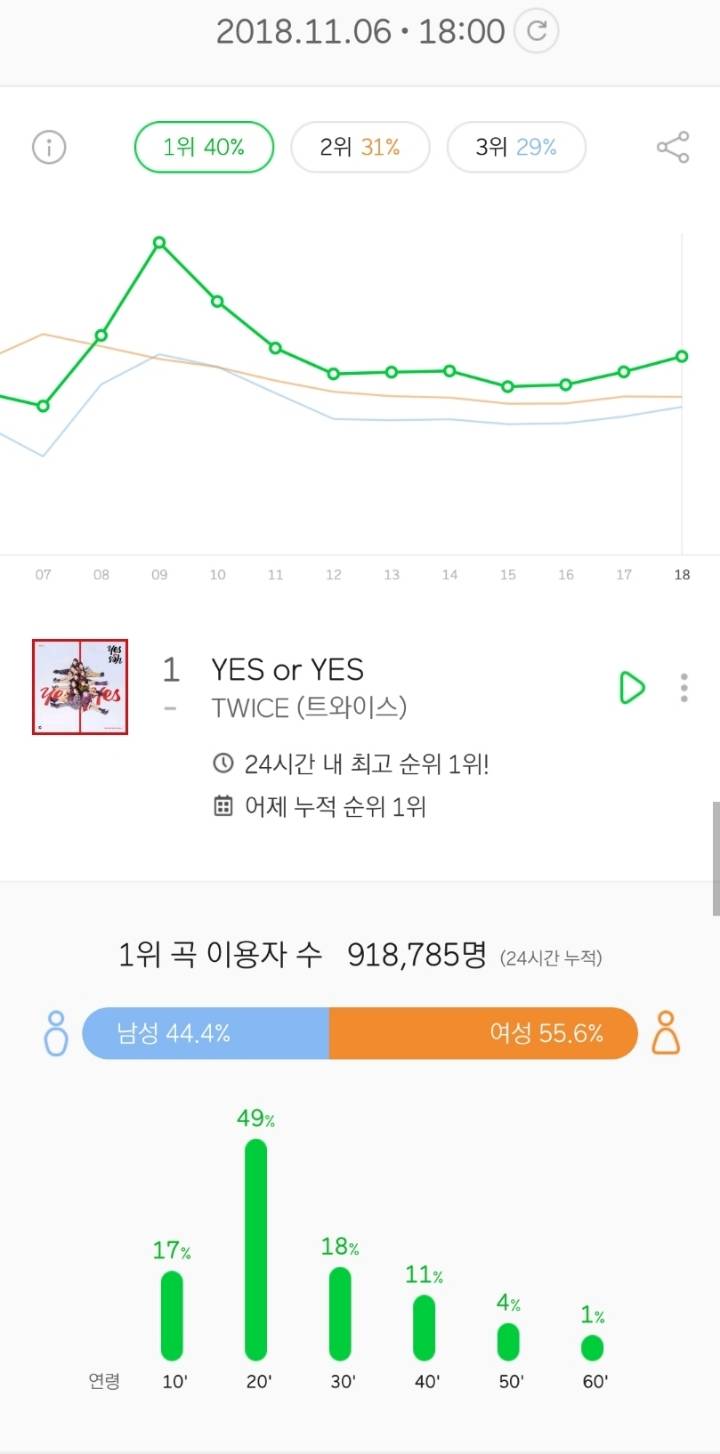
Task: Select the song title YES or YES
Action: (x=288, y=670)
